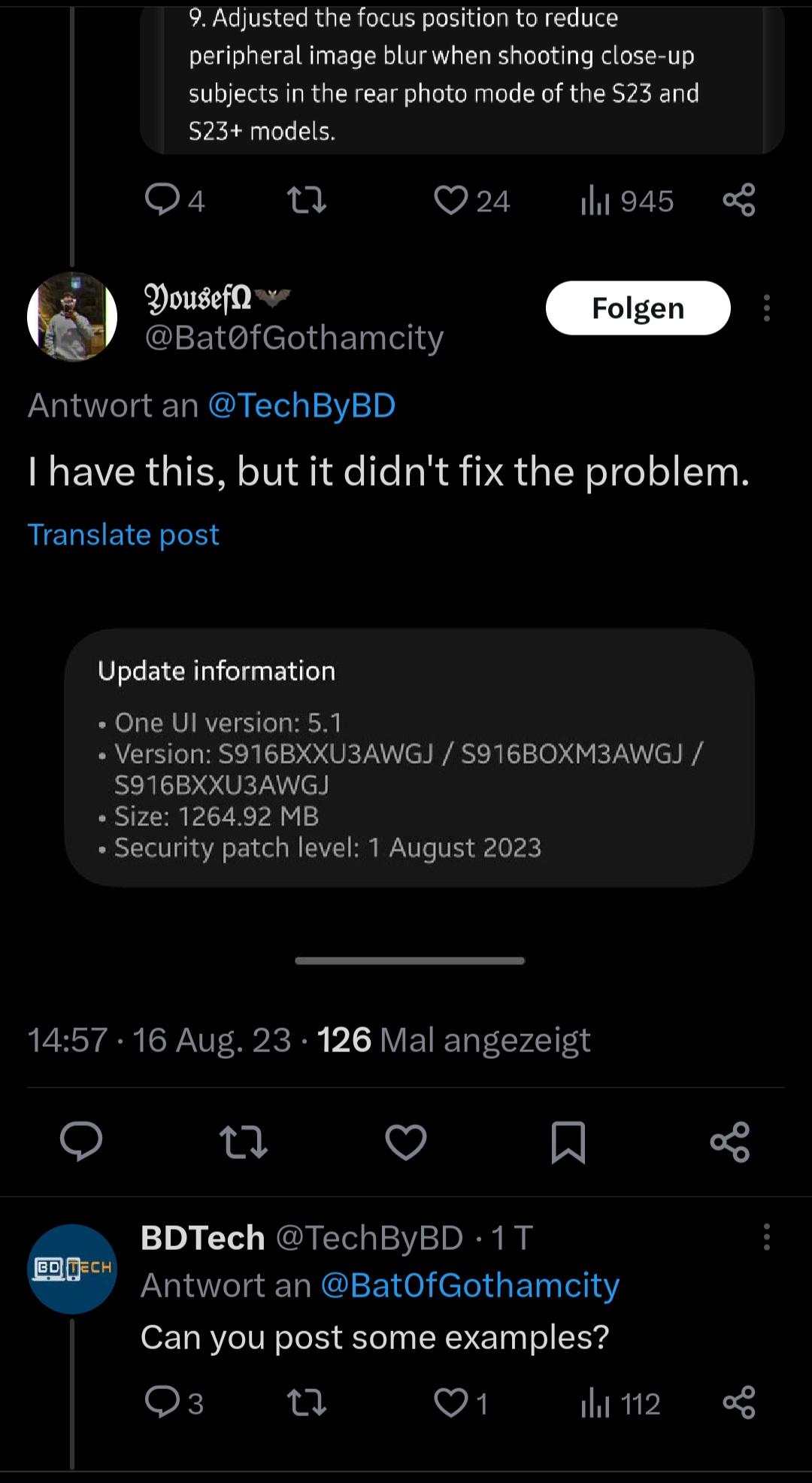Bookmark Yousef's post
The width and height of the screenshot is (812, 1483).
pyautogui.click(x=568, y=1142)
